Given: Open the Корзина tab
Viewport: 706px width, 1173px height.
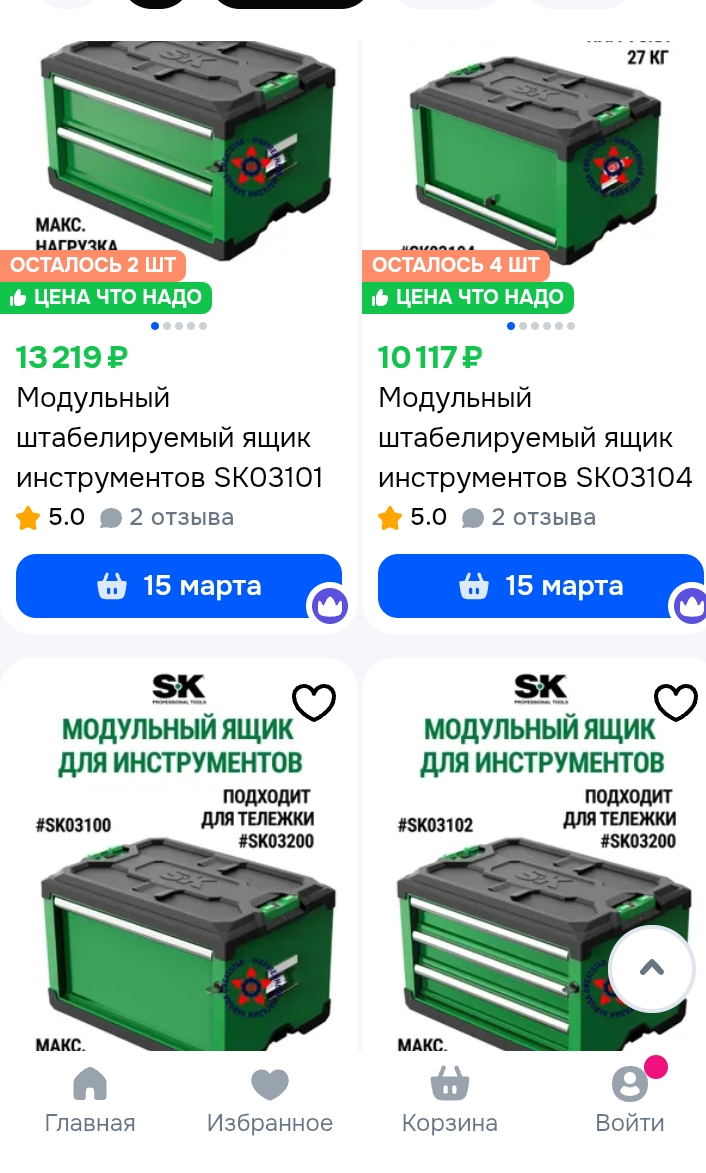Looking at the screenshot, I should pyautogui.click(x=449, y=1100).
